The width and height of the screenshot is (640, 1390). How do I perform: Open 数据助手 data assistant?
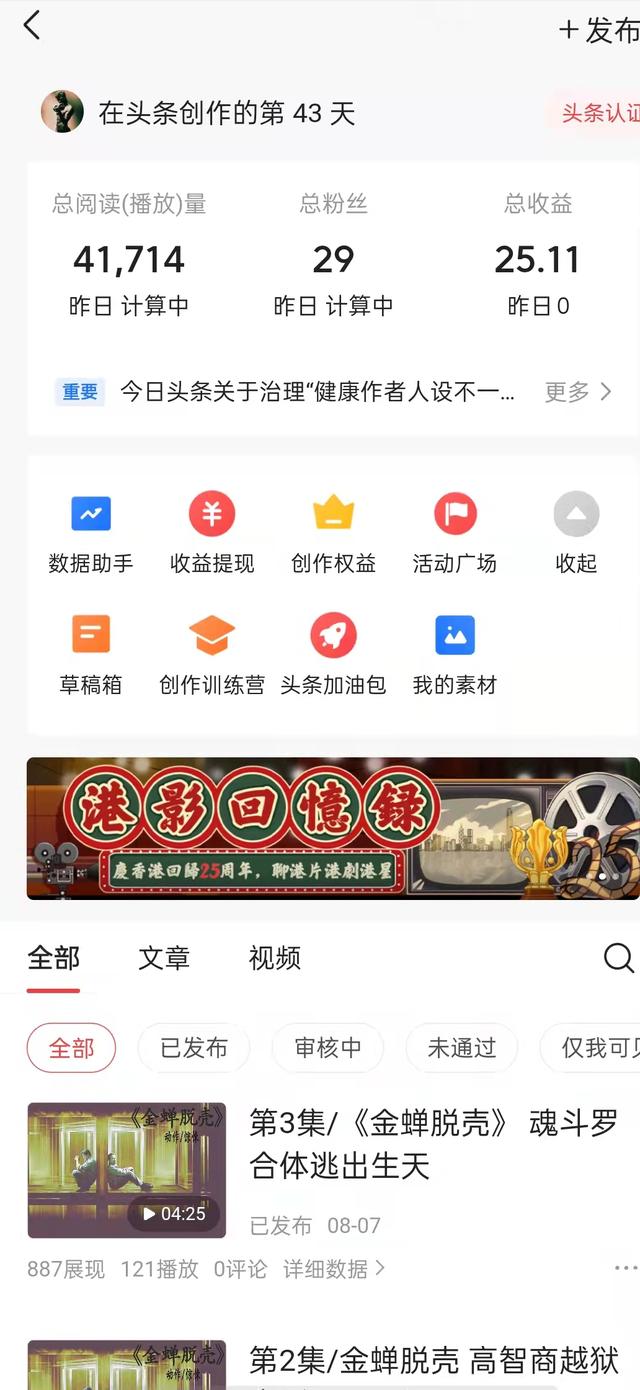click(x=91, y=535)
